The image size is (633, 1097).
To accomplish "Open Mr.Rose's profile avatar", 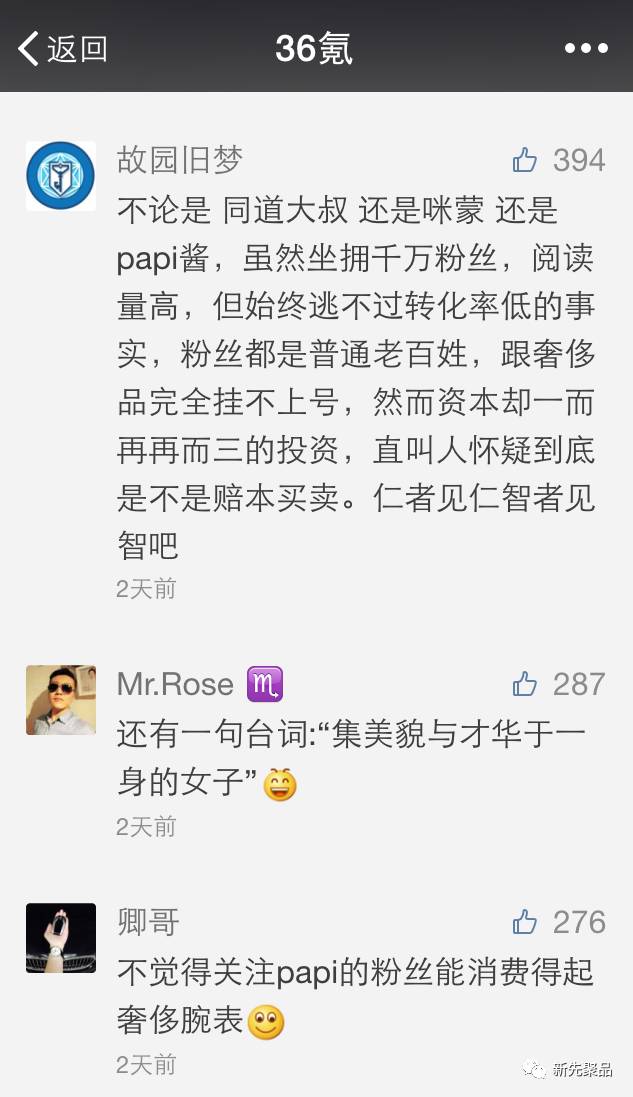I will coord(60,700).
